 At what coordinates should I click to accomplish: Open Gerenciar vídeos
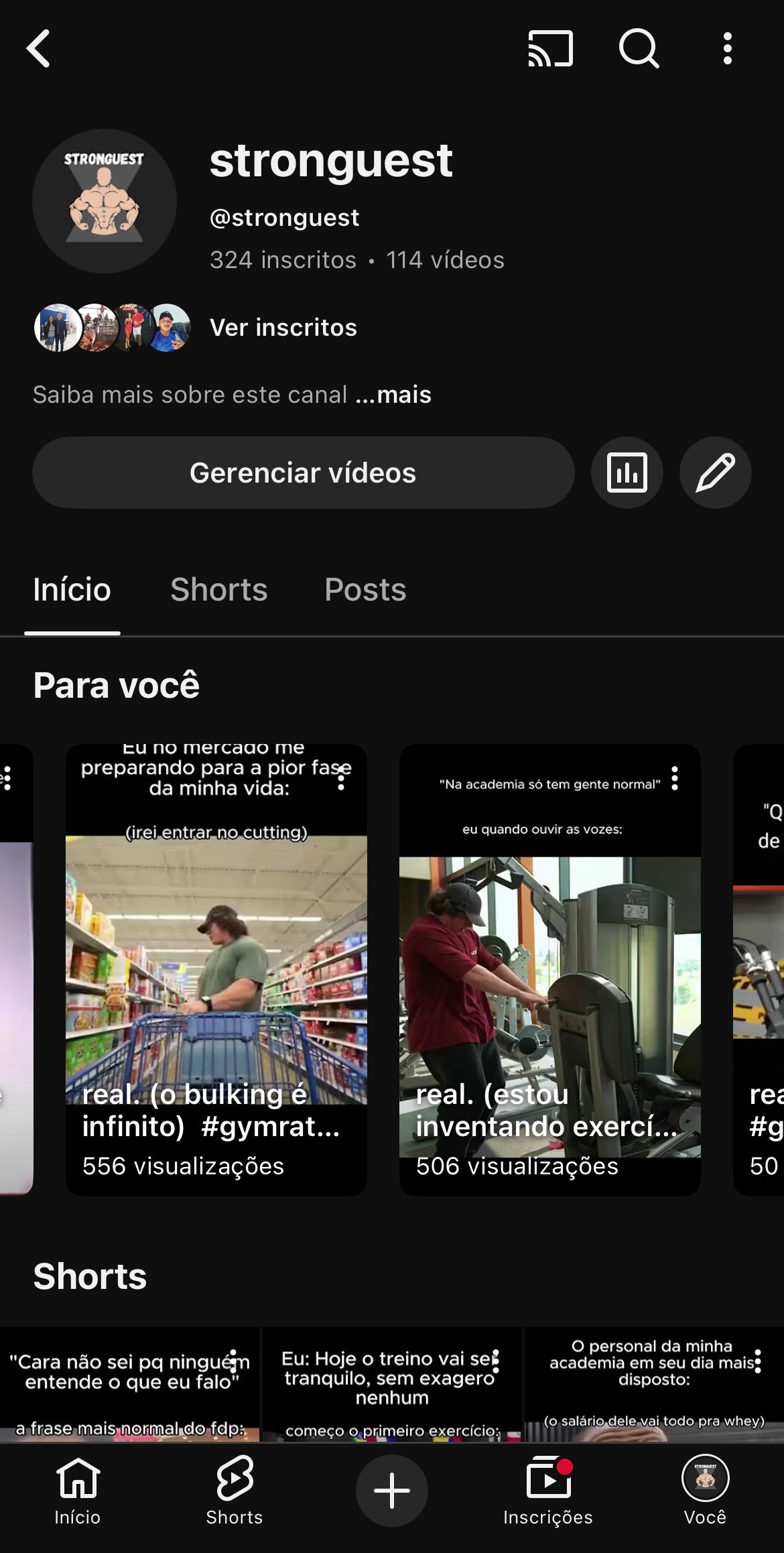303,473
